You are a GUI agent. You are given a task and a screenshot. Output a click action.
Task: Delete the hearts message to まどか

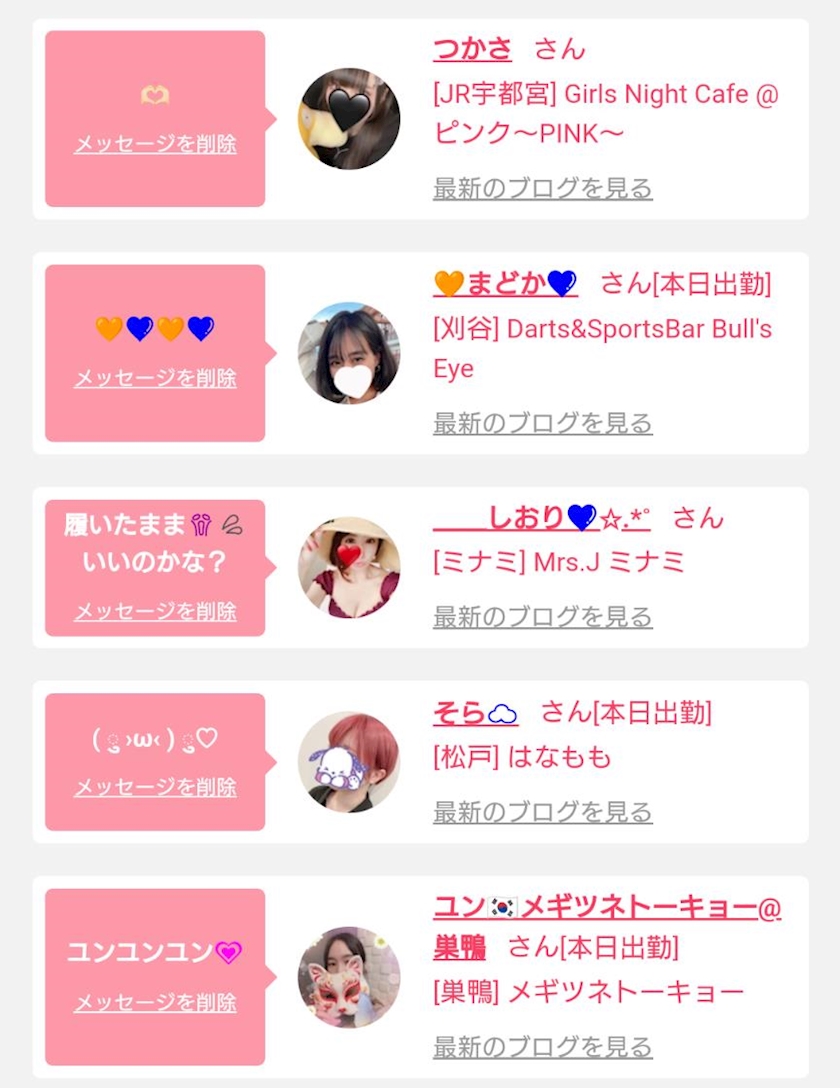[x=155, y=378]
